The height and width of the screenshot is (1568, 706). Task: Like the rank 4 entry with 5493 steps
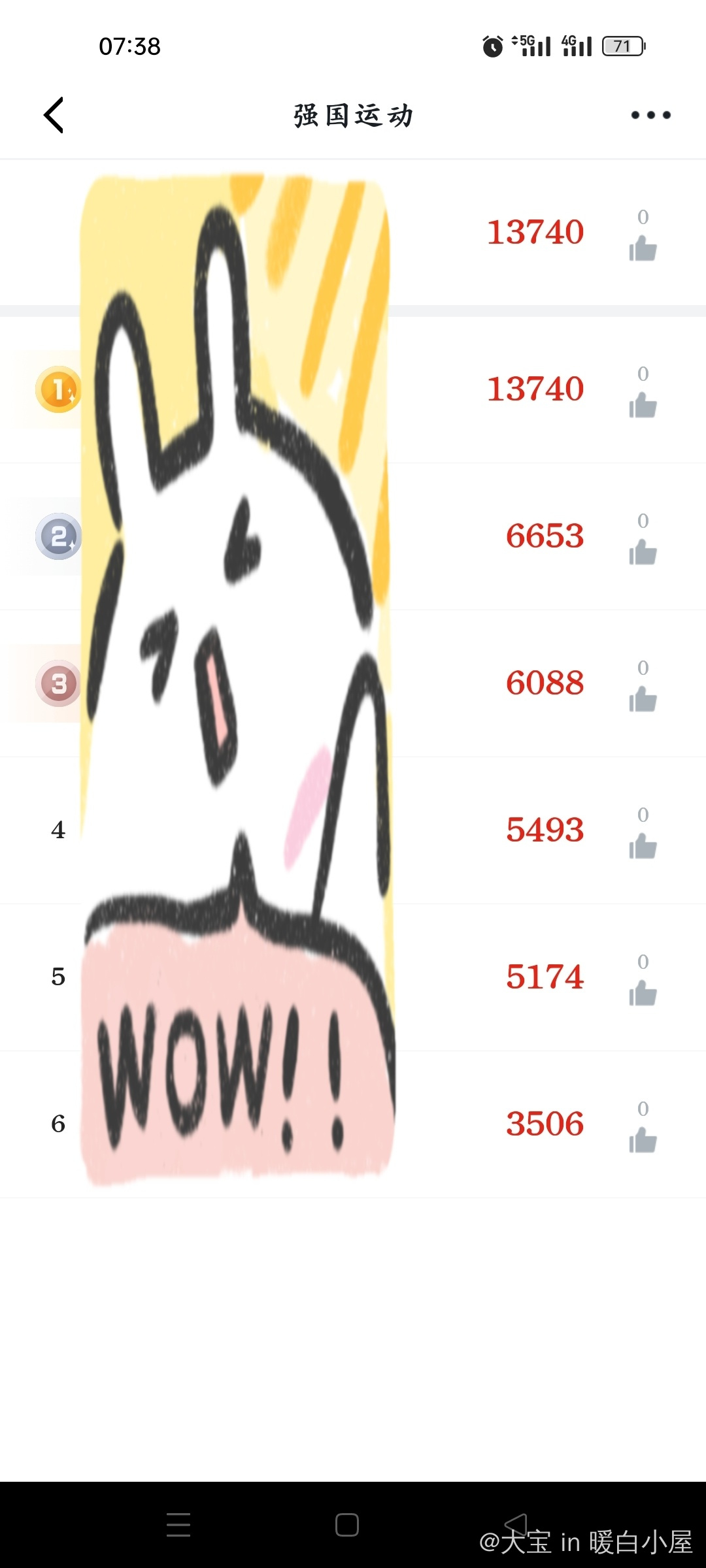[643, 846]
